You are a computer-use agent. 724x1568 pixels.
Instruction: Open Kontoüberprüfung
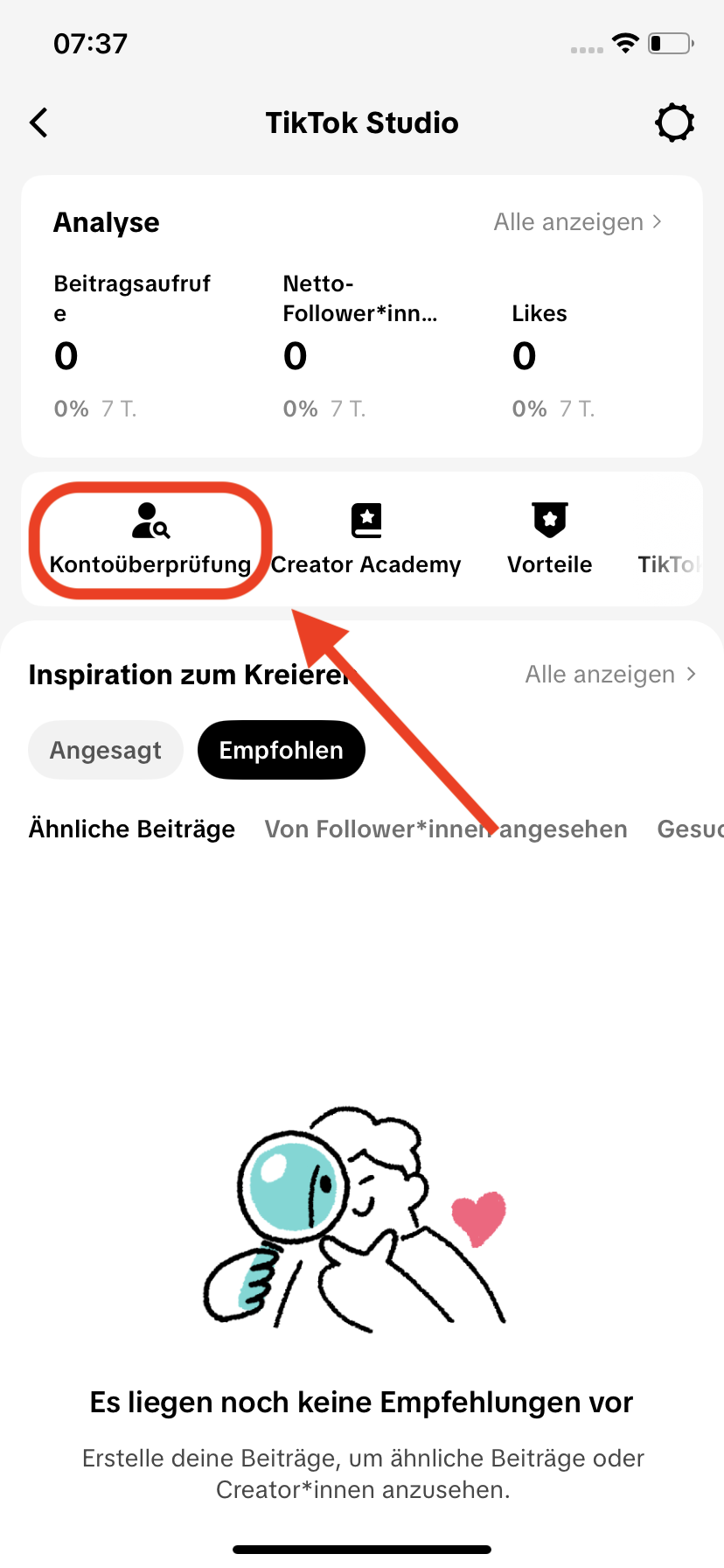click(150, 540)
